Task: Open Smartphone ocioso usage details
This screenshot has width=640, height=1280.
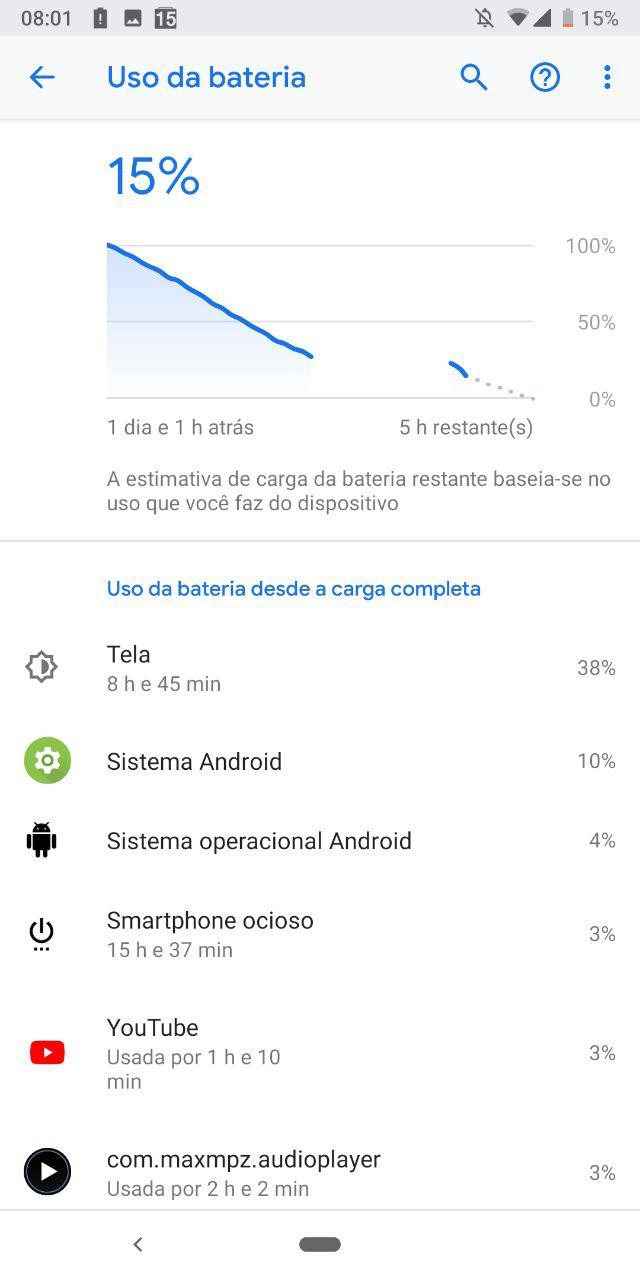Action: coord(320,934)
